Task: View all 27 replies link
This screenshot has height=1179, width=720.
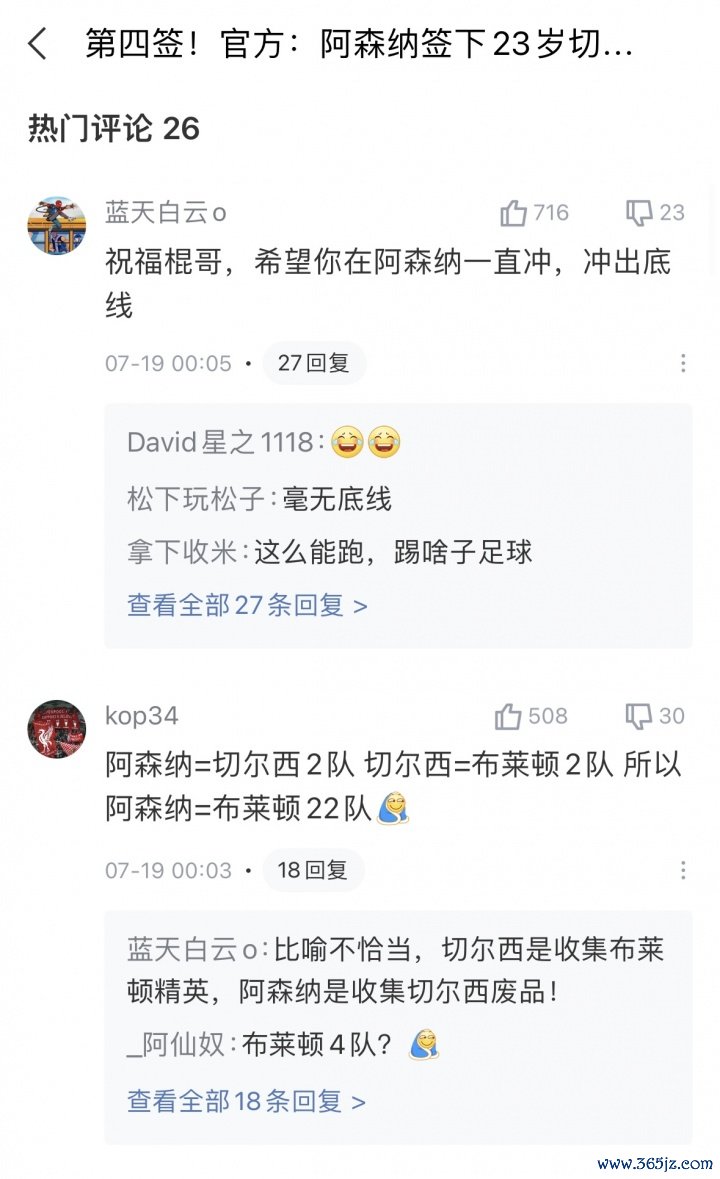Action: [247, 605]
